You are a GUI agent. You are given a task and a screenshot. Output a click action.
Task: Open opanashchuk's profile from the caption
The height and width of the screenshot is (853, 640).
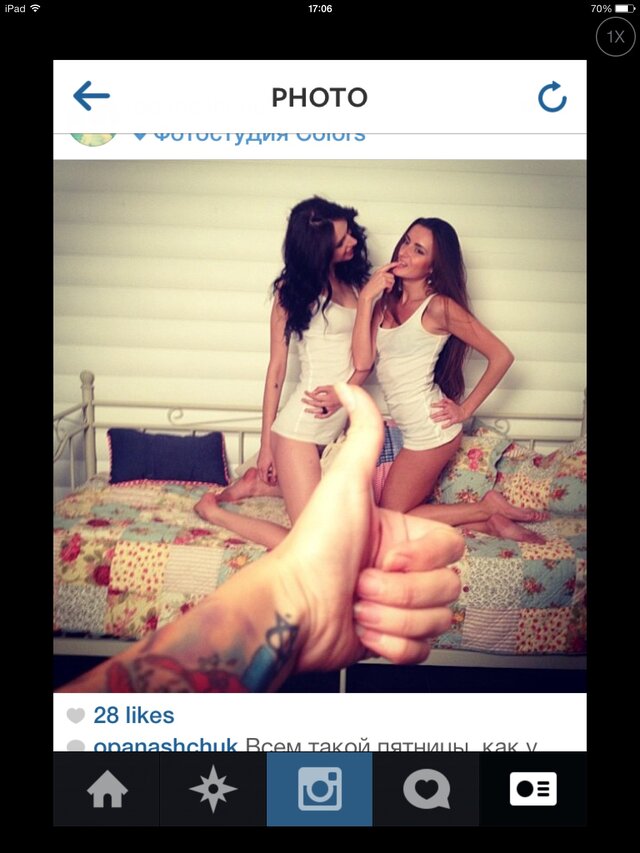click(x=165, y=745)
